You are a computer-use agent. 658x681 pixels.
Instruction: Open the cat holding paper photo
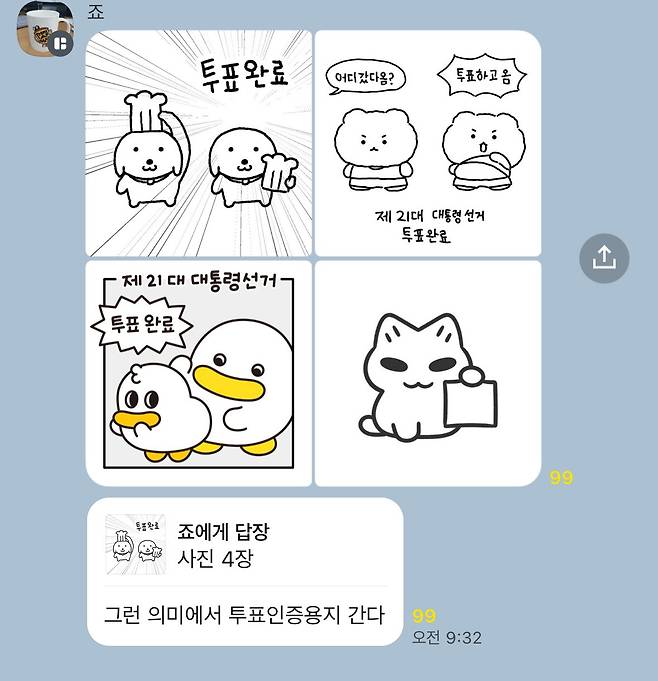click(428, 373)
